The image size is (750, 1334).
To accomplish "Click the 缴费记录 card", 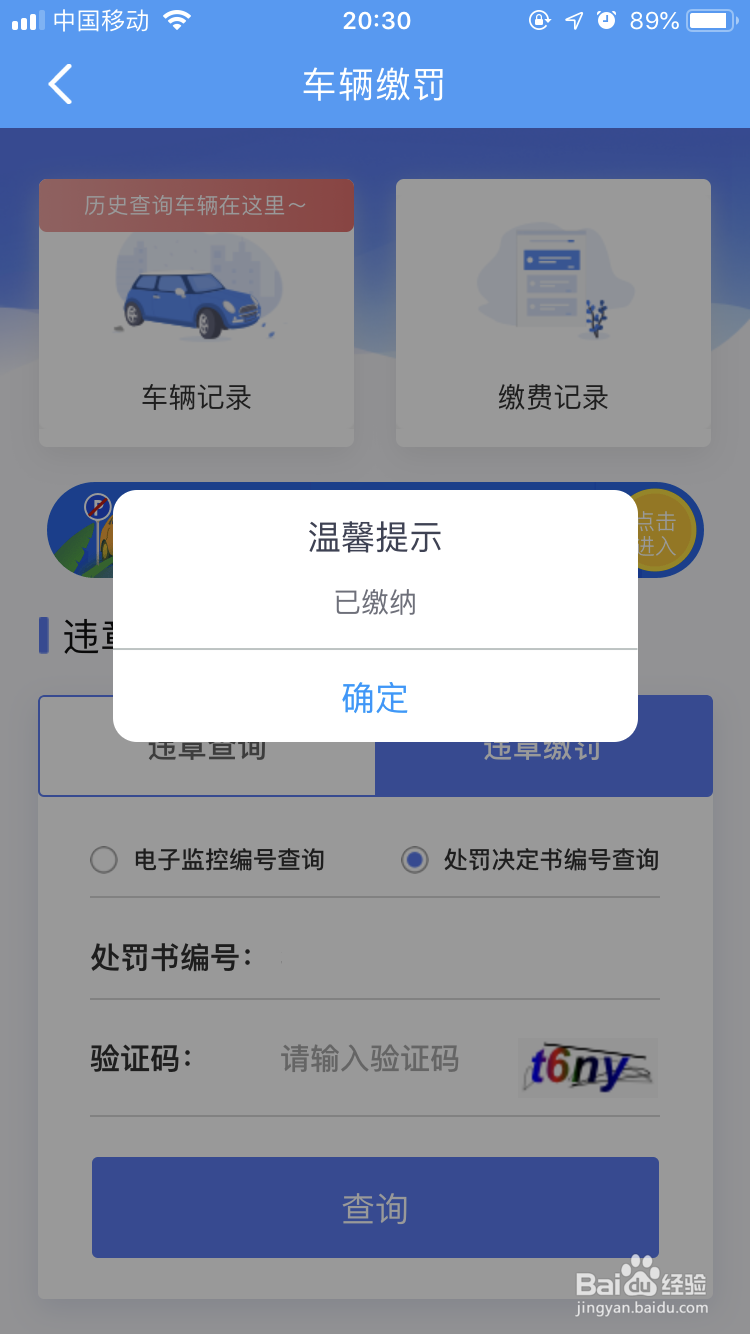I will (553, 398).
